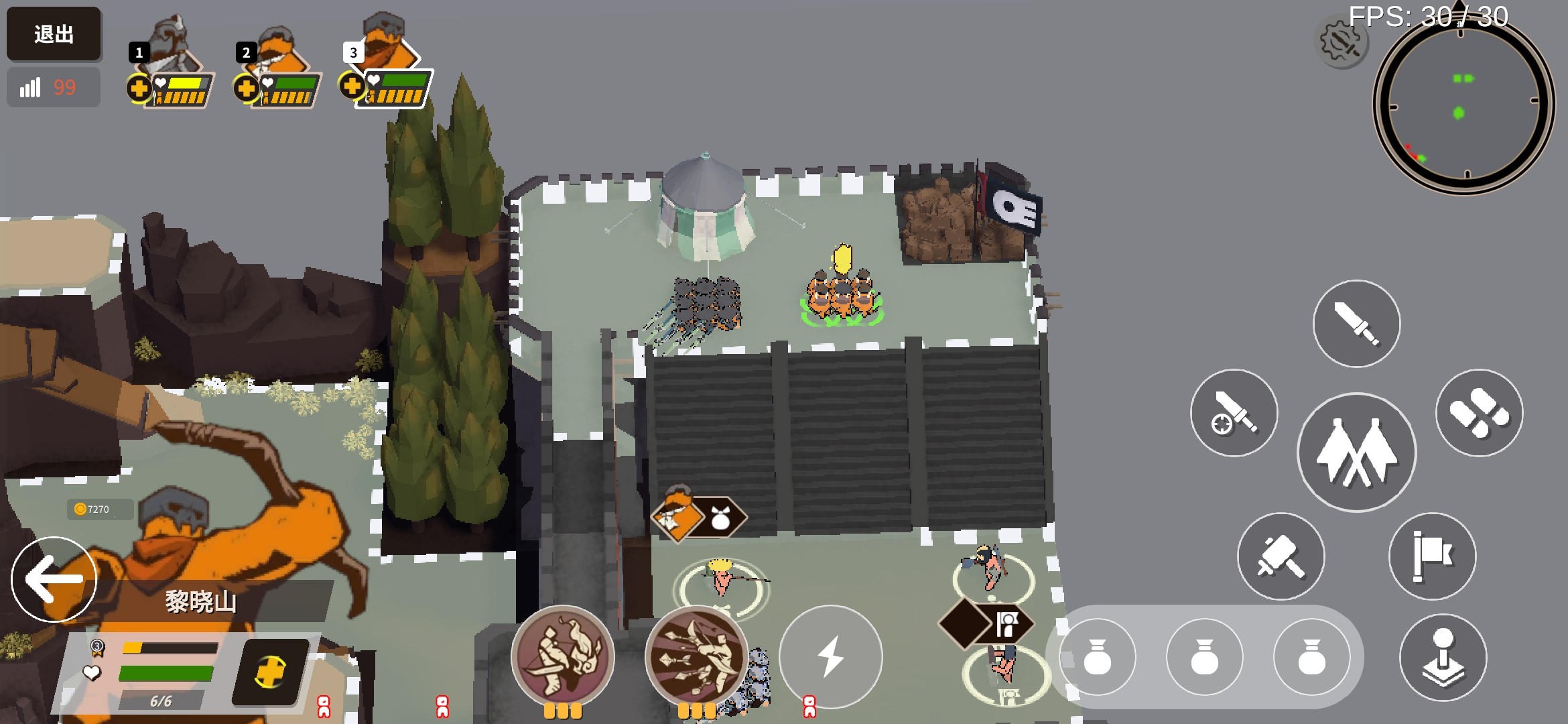This screenshot has width=1568, height=724.
Task: Tap the footprints move button
Action: click(1479, 413)
